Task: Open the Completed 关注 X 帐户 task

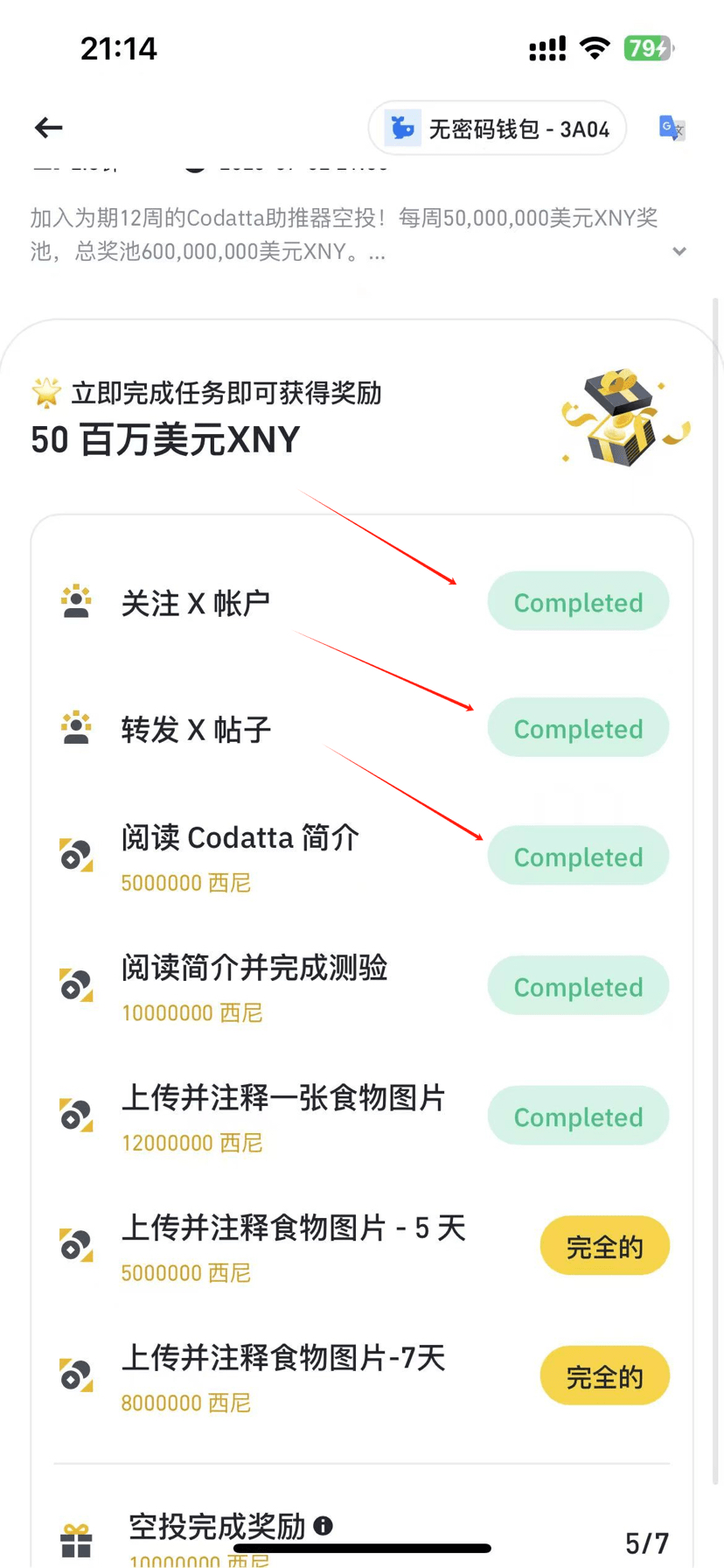Action: click(x=578, y=602)
